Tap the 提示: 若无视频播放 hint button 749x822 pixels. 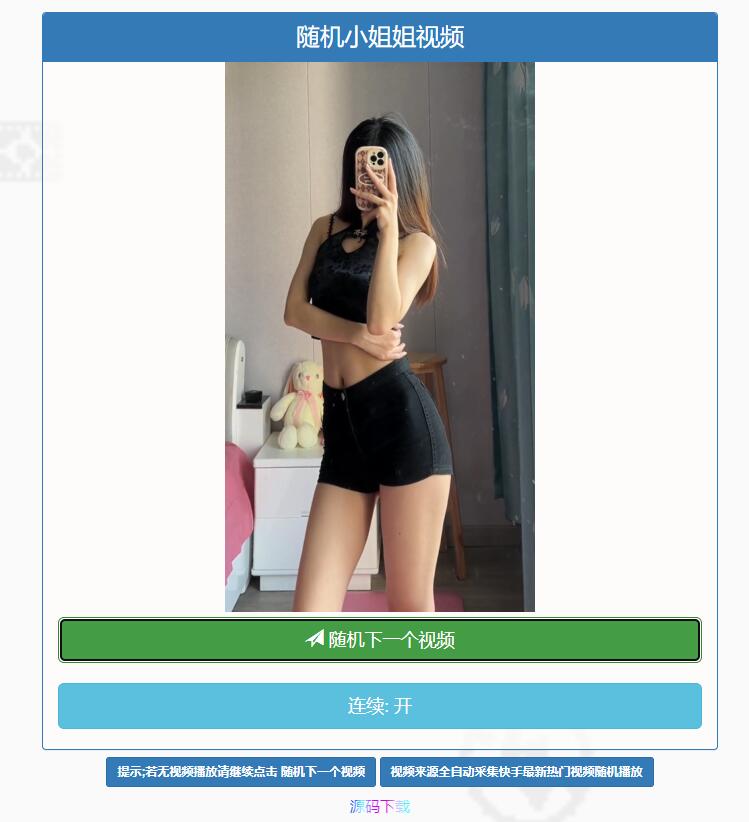pyautogui.click(x=241, y=772)
